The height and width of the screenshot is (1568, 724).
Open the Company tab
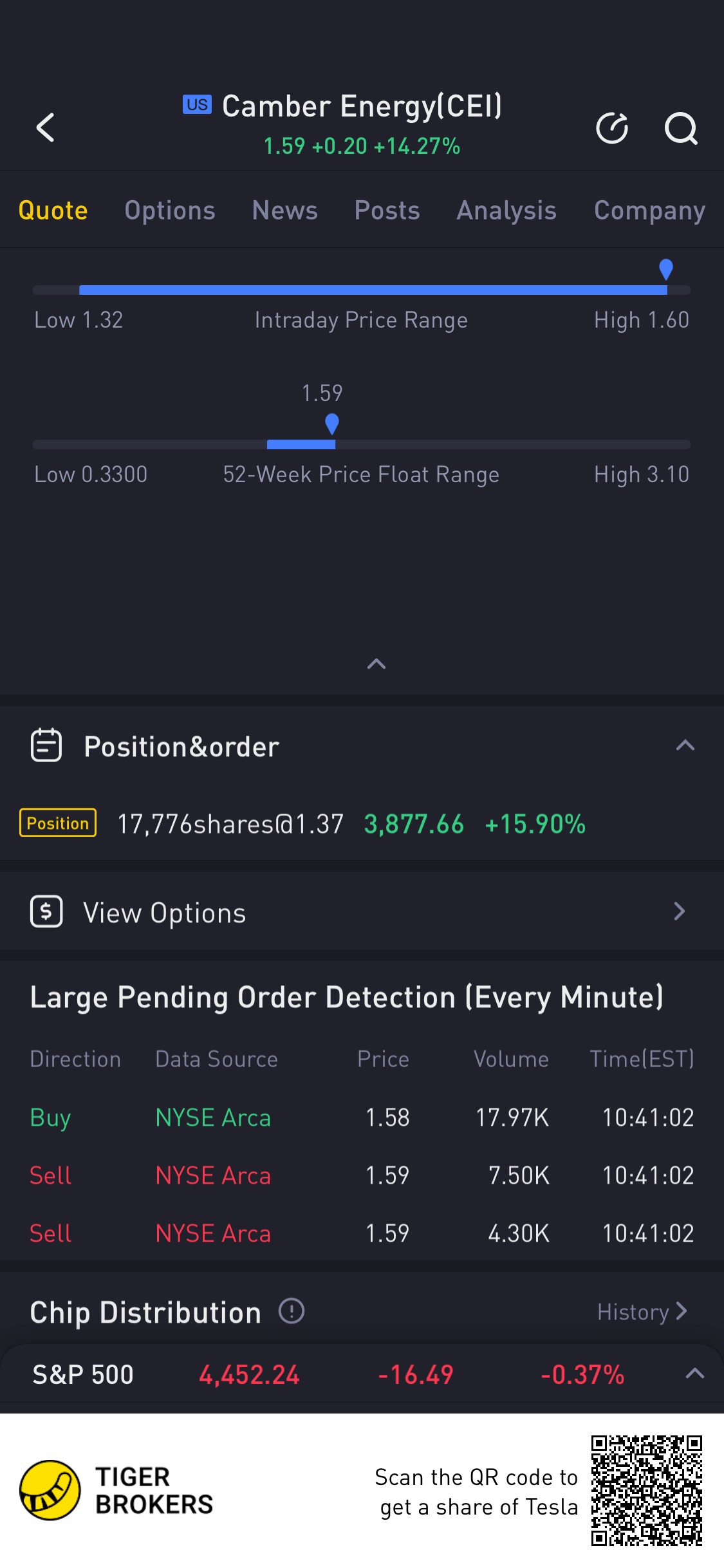(x=650, y=210)
